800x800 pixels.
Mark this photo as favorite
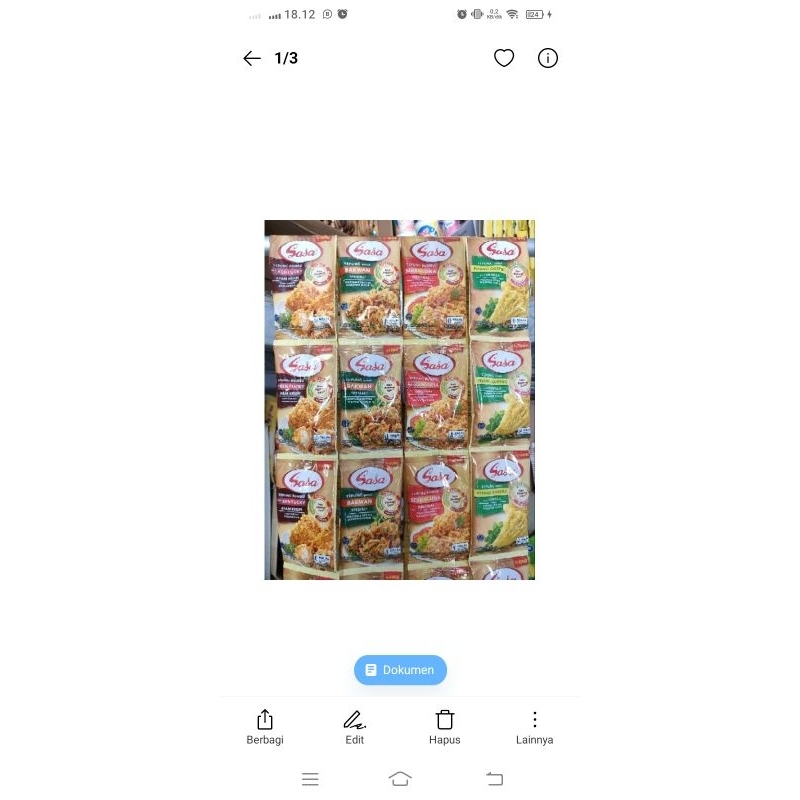[504, 58]
